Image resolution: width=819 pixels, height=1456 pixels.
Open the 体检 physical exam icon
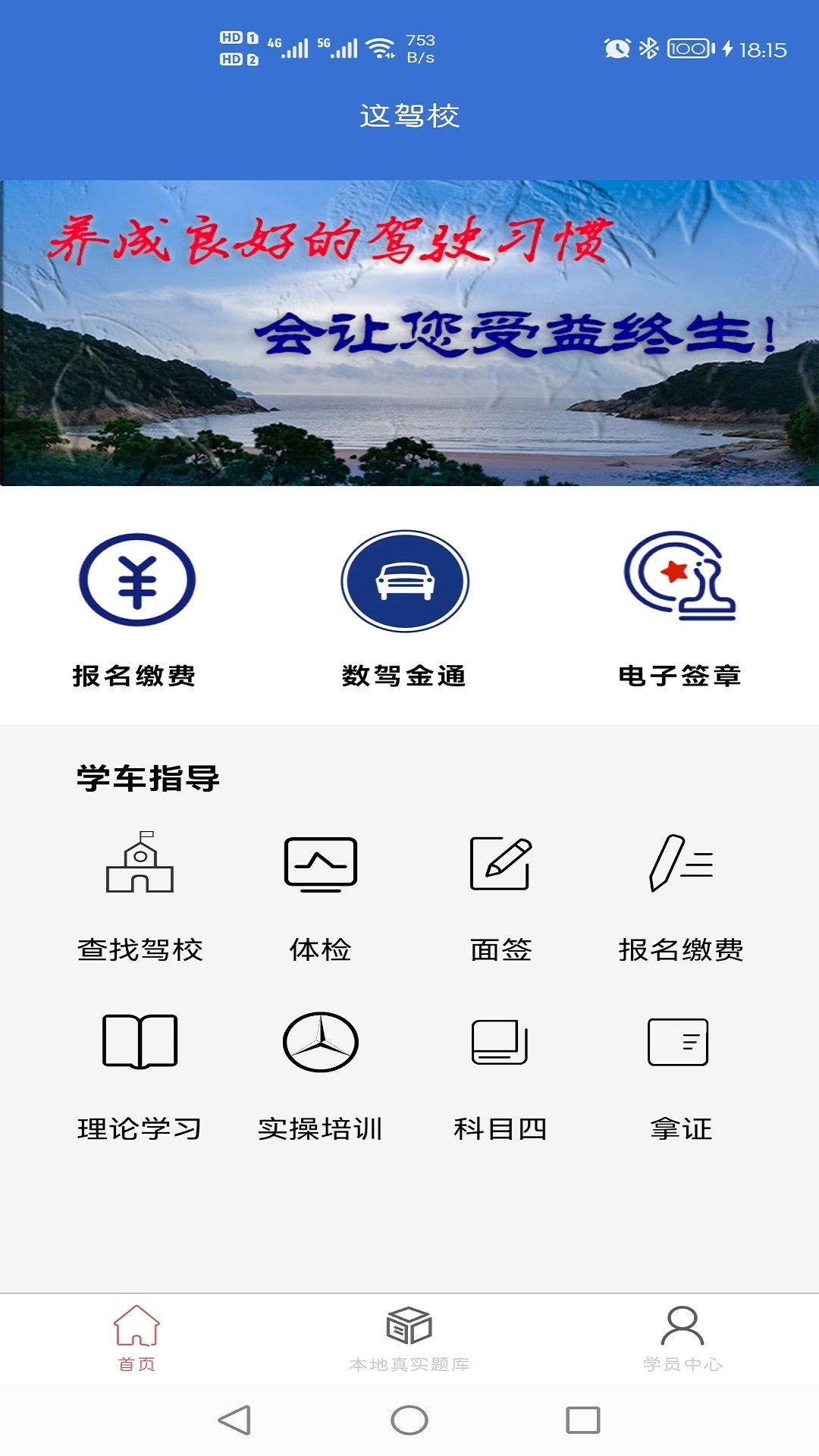[x=322, y=864]
